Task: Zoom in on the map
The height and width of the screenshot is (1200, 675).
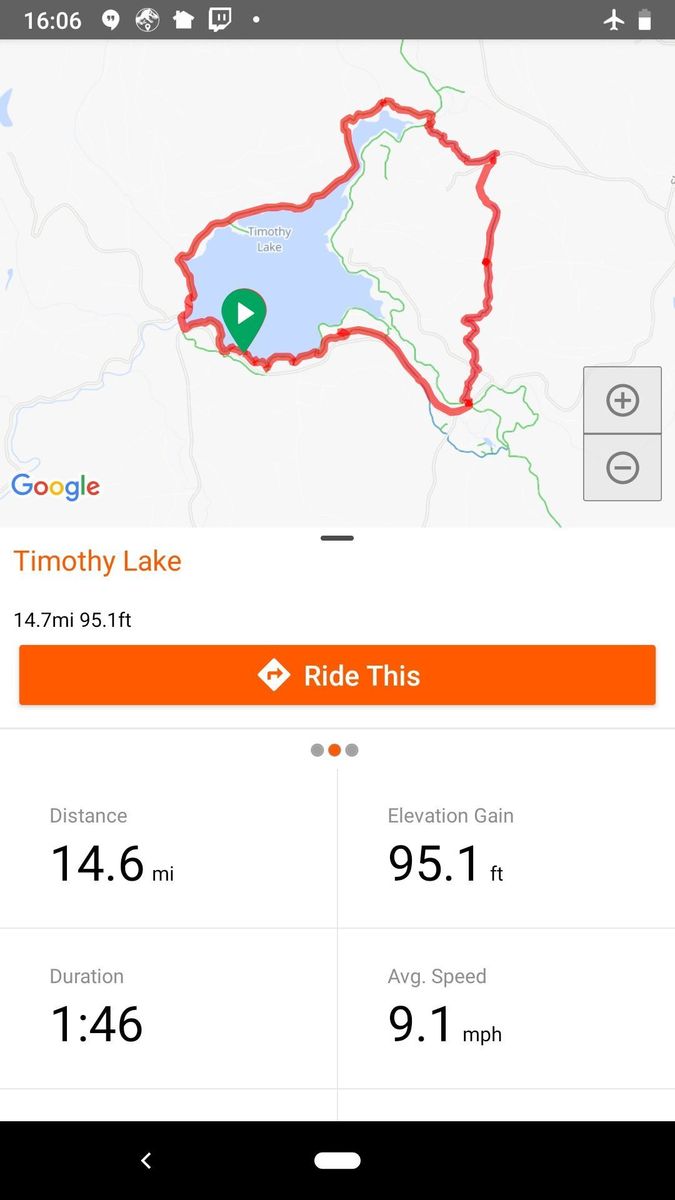Action: coord(622,401)
